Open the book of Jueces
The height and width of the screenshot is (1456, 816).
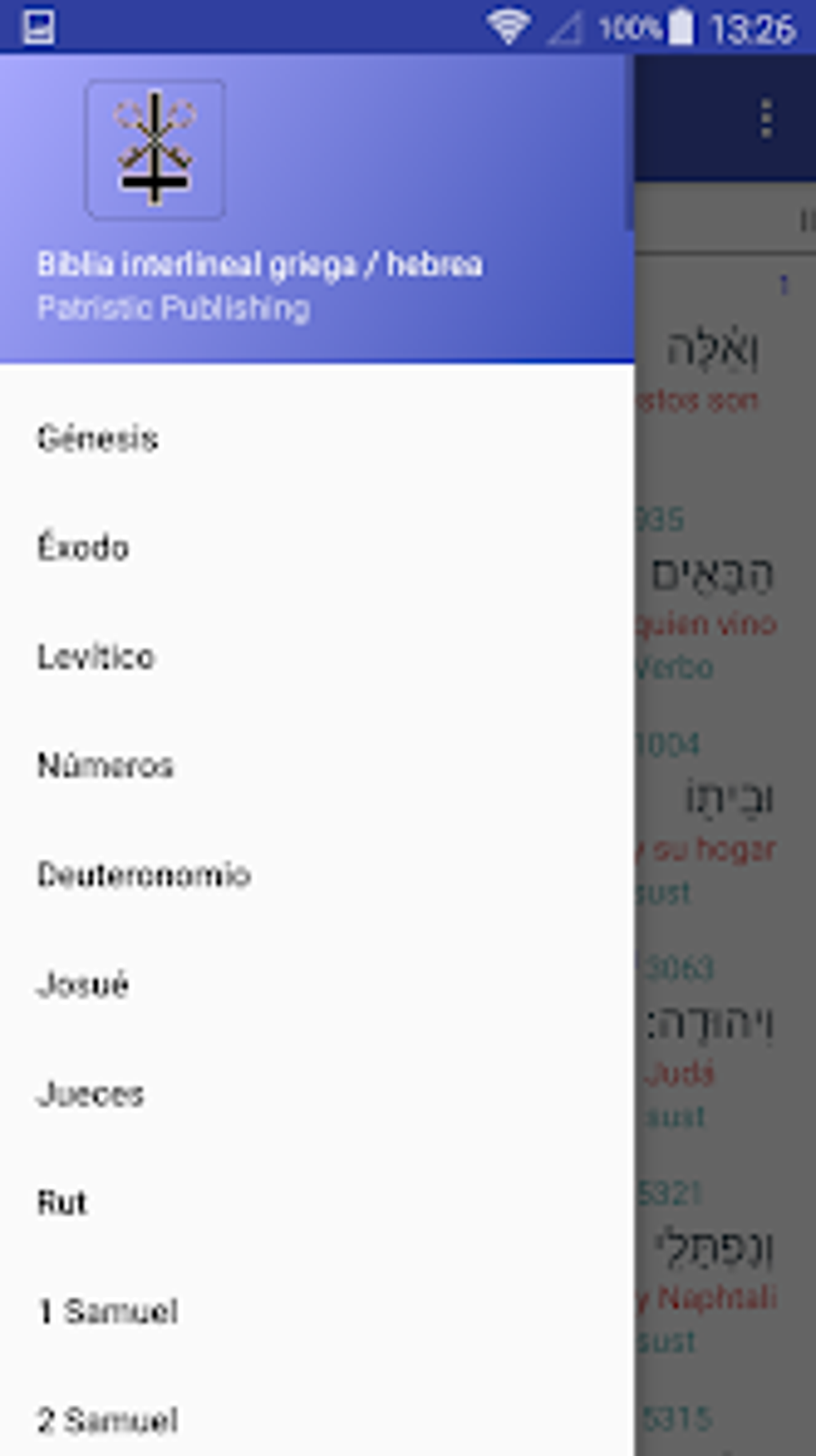90,1095
